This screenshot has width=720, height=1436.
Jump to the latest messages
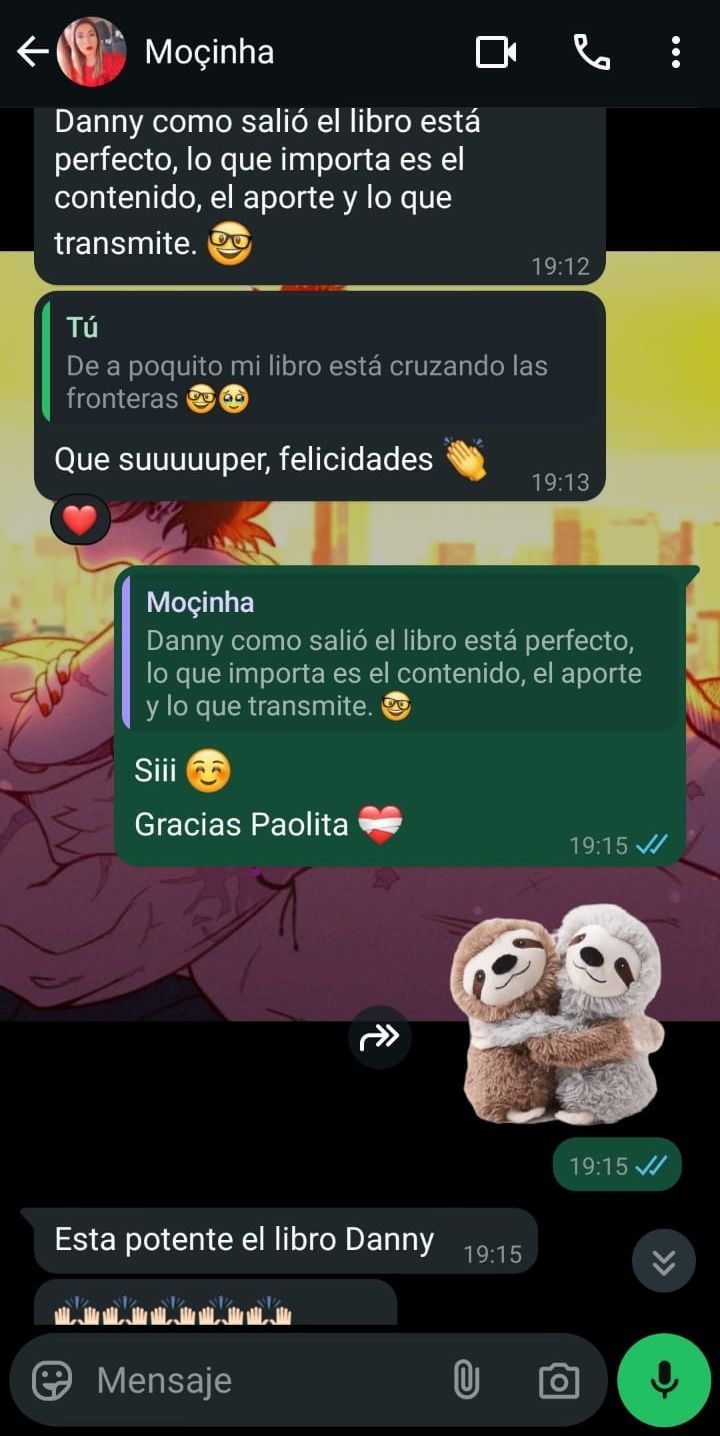click(663, 1261)
